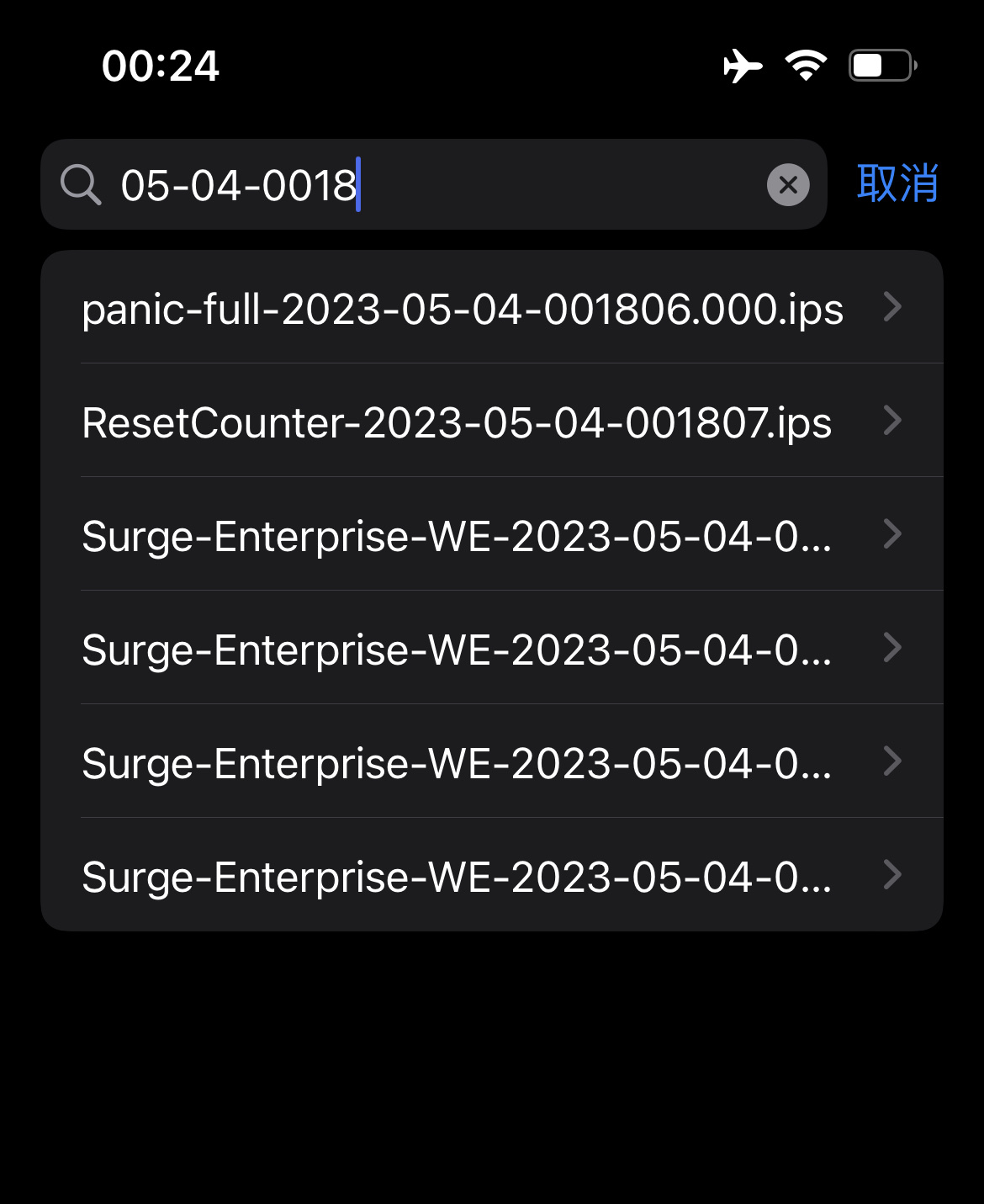Tap the clock showing 00:24
Image resolution: width=984 pixels, height=1204 pixels.
click(x=160, y=65)
